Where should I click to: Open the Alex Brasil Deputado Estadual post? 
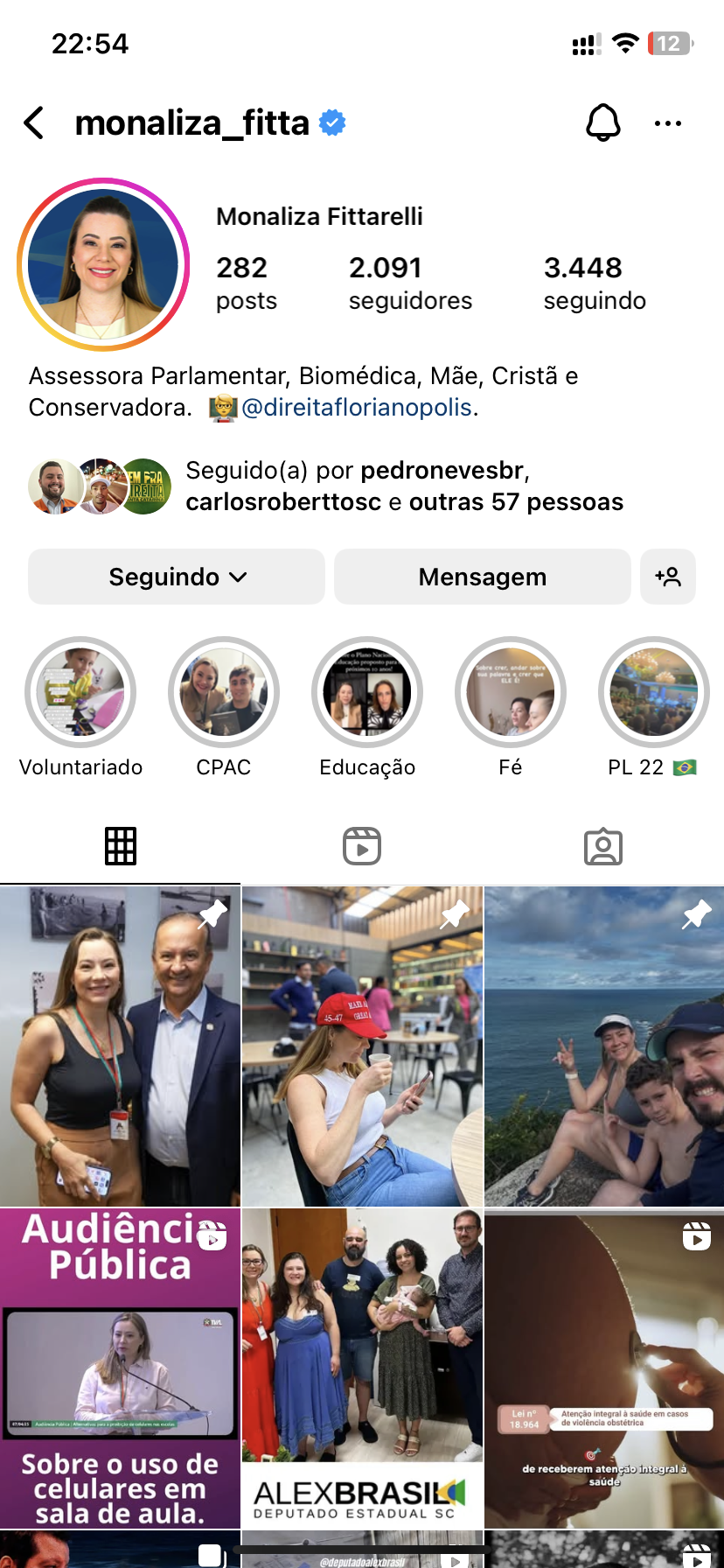click(x=362, y=1368)
